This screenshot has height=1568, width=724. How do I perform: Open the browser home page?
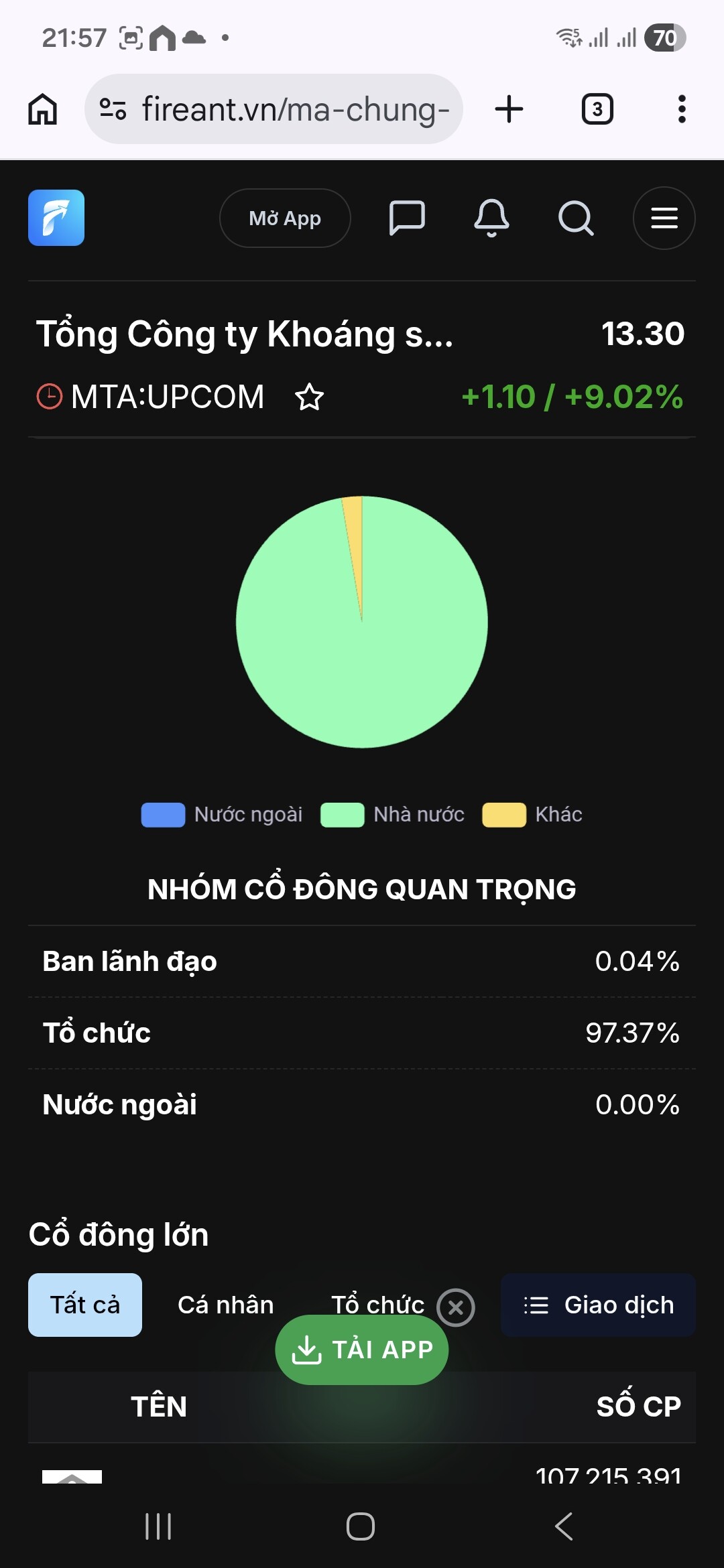42,109
